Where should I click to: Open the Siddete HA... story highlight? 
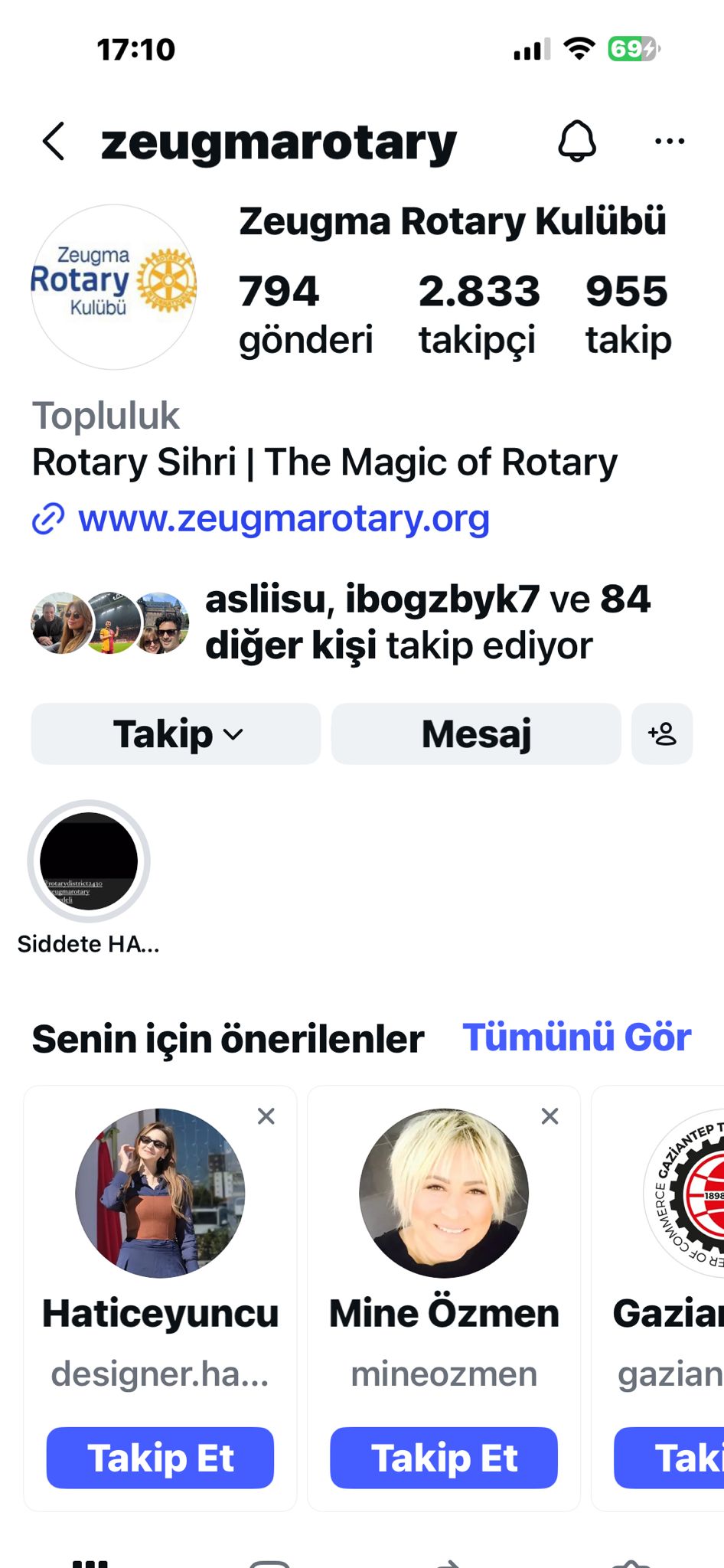tap(89, 861)
